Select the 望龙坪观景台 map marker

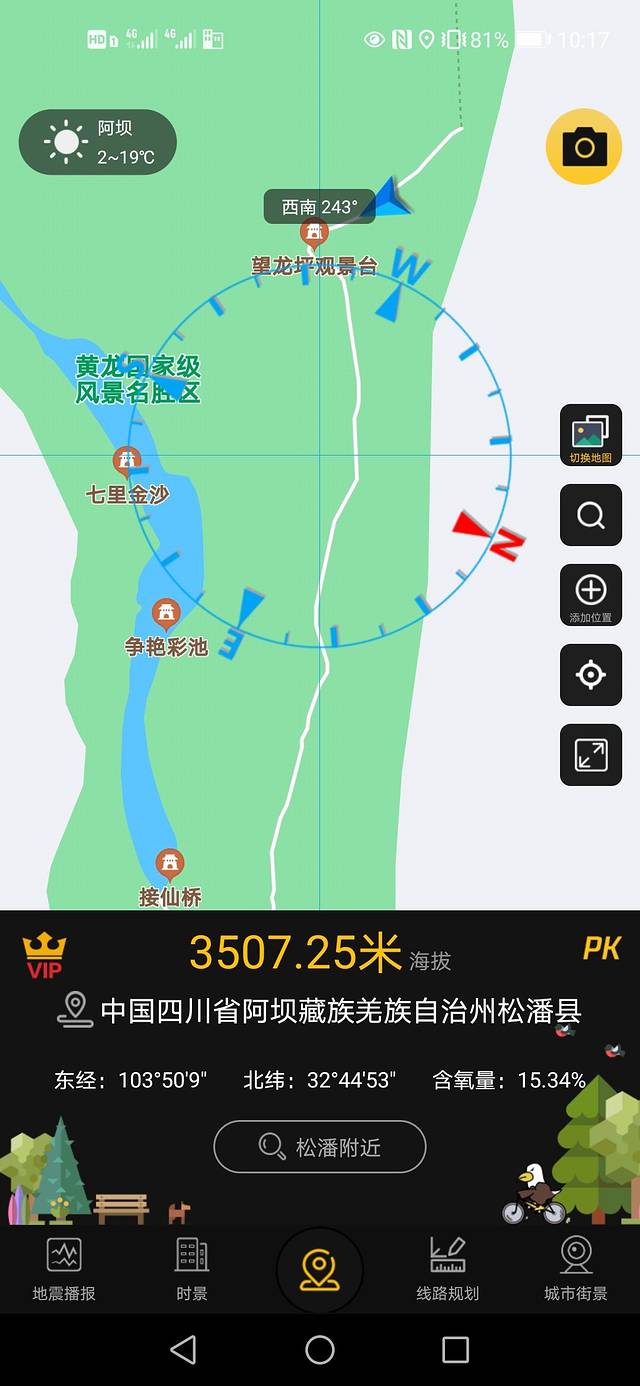pyautogui.click(x=314, y=236)
